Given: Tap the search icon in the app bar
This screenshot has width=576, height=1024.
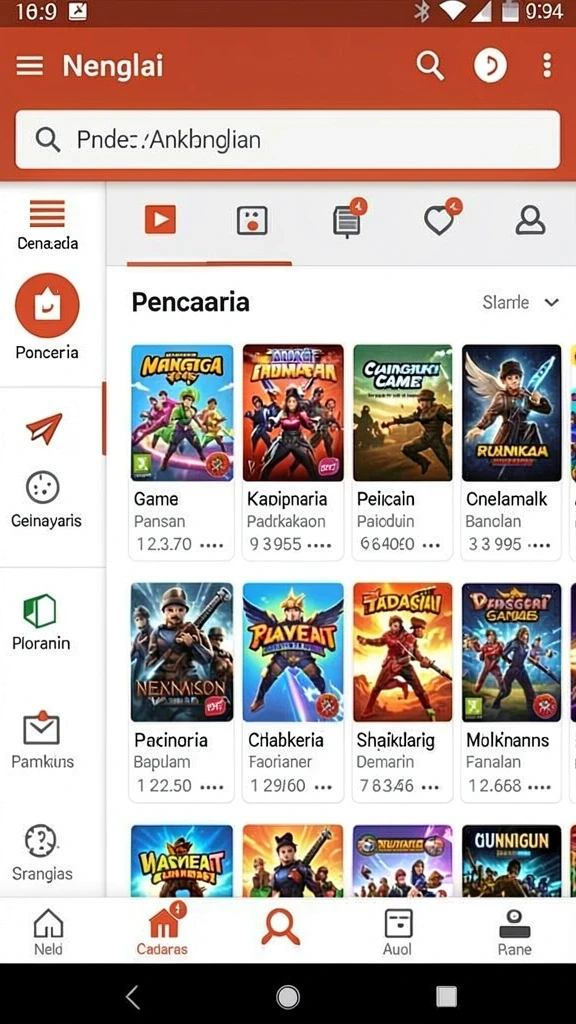Looking at the screenshot, I should (x=430, y=65).
